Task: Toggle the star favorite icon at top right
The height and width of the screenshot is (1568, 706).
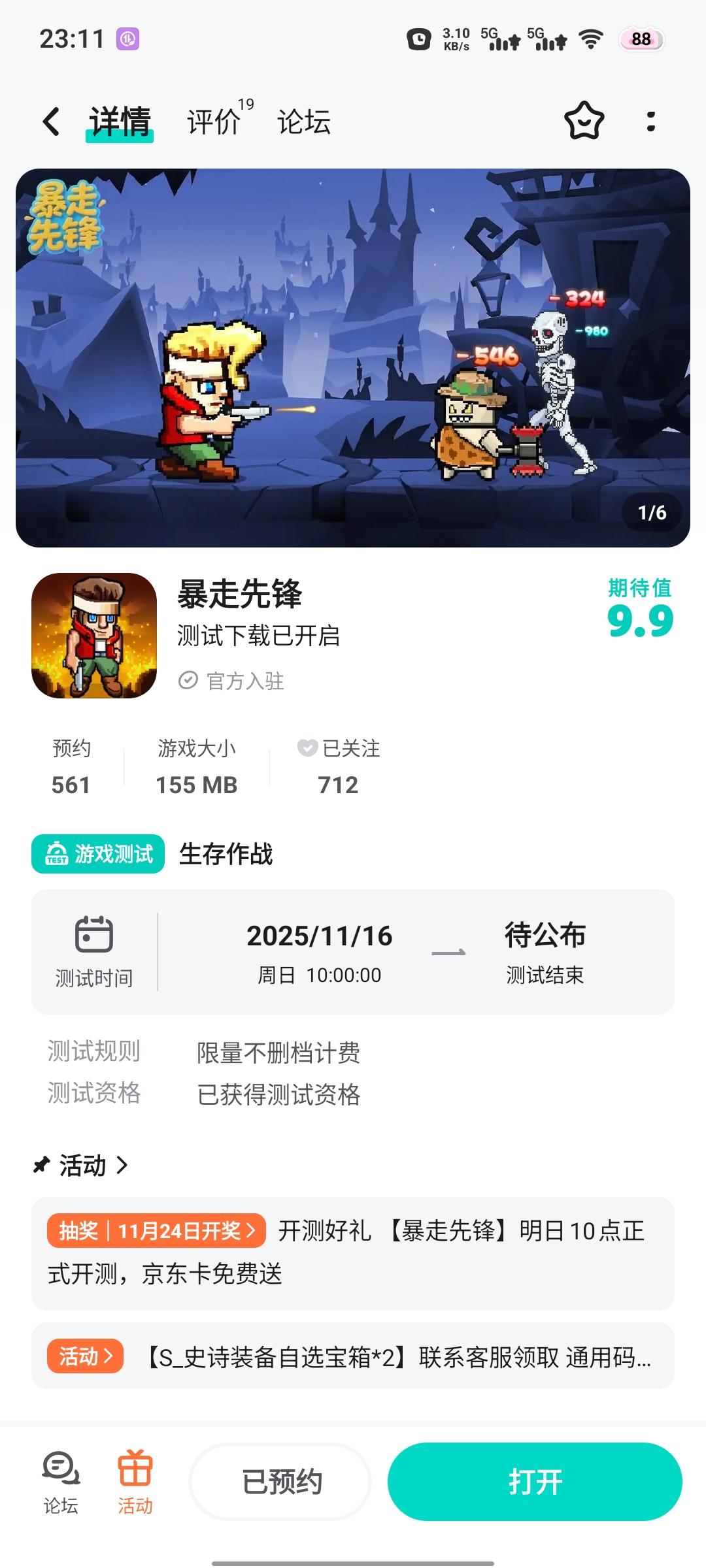Action: [584, 122]
